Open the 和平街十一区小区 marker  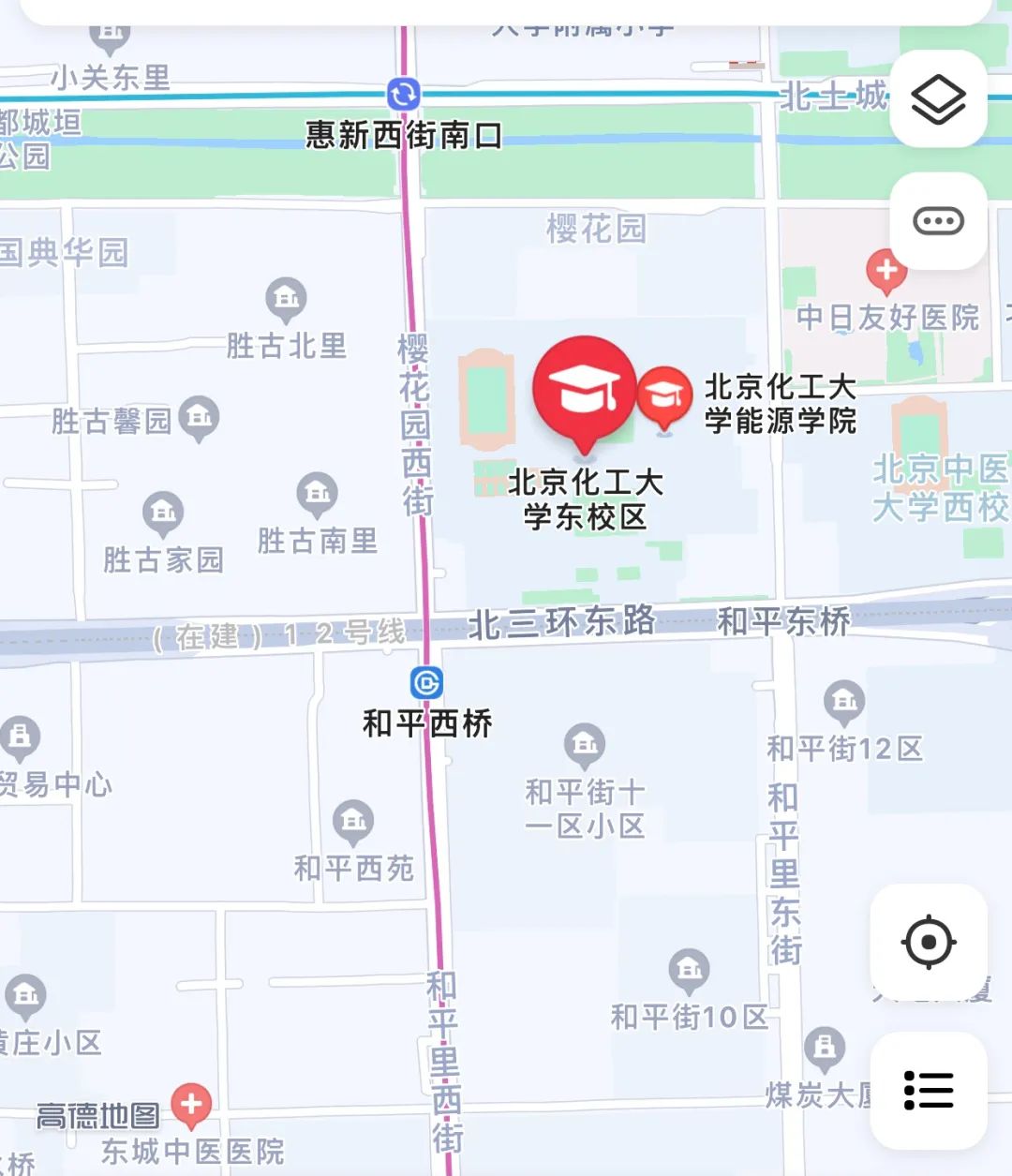coord(585,744)
